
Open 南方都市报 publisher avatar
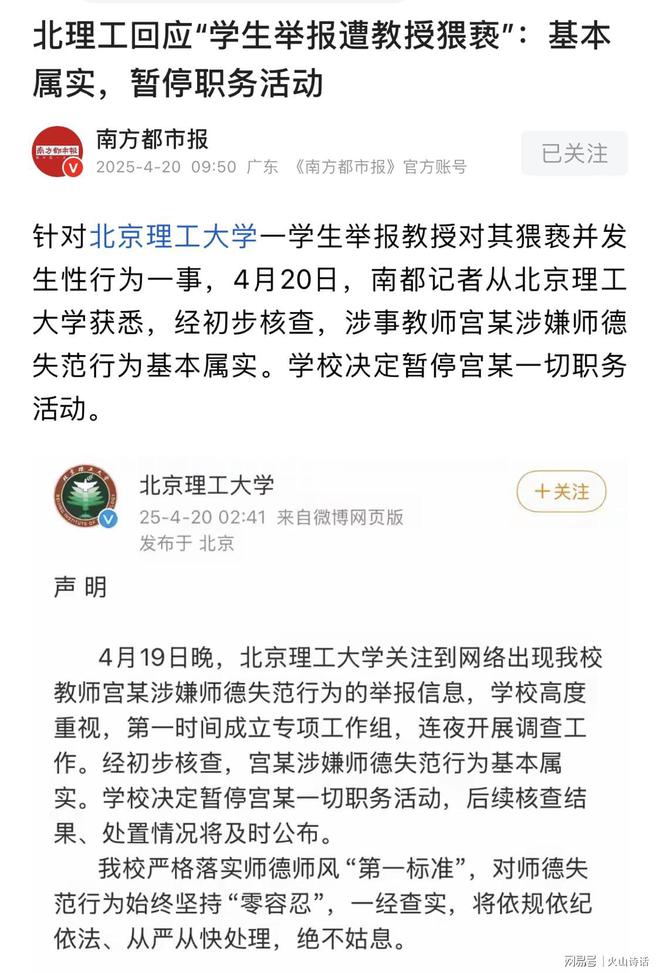[x=58, y=153]
